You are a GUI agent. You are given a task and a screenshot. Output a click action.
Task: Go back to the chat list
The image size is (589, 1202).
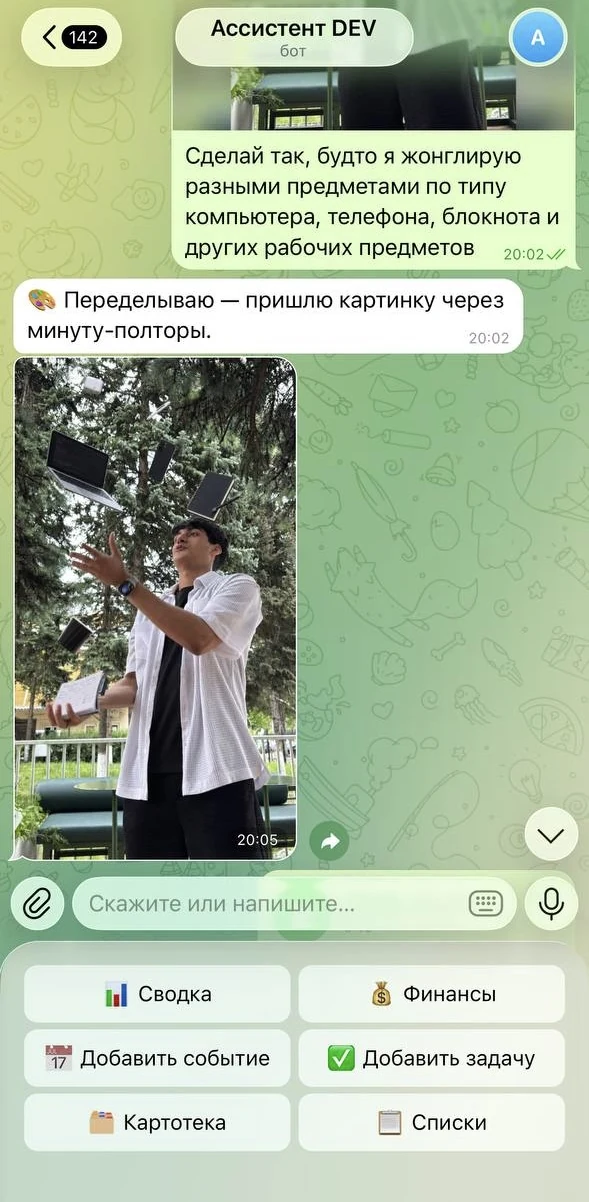(x=71, y=38)
